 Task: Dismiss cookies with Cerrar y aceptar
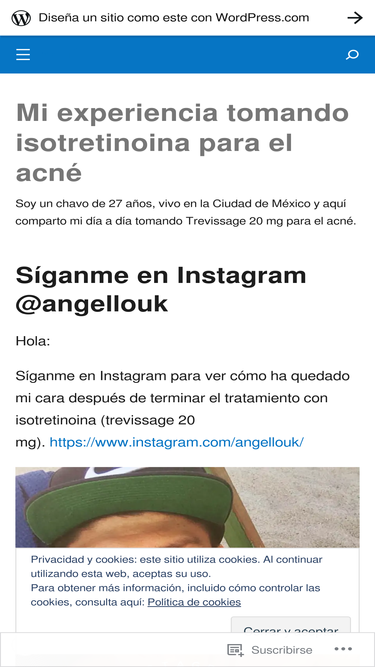click(291, 626)
